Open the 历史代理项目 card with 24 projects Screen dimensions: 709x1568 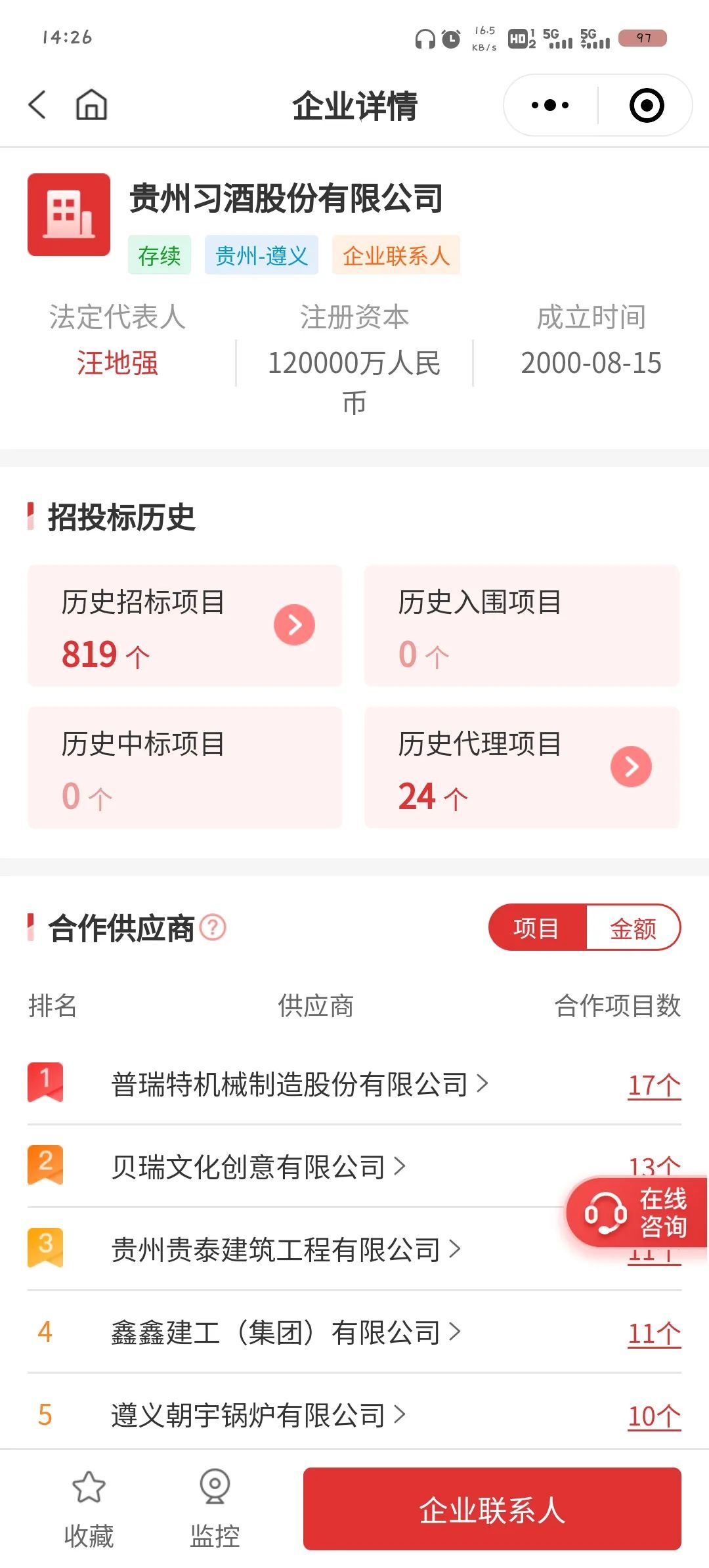pos(522,767)
